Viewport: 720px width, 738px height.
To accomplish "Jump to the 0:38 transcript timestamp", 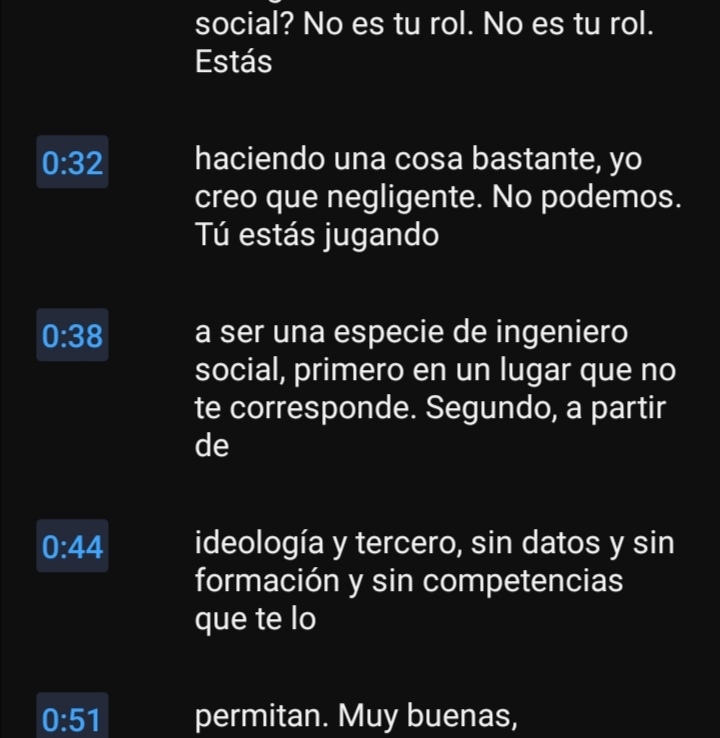I will (x=72, y=337).
